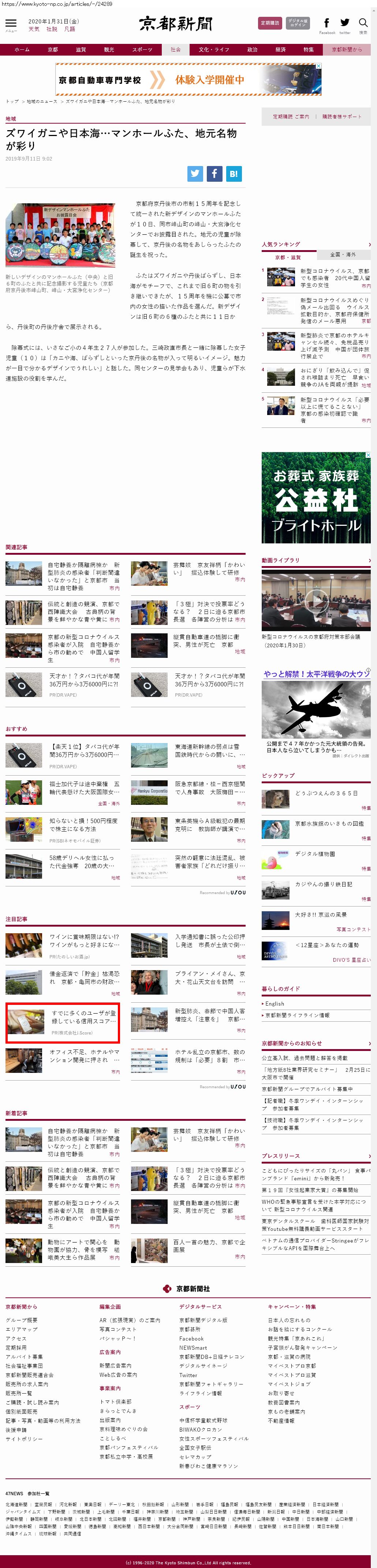Bookmark the article with Hatena B!
This screenshot has height=1568, width=377.
[233, 173]
